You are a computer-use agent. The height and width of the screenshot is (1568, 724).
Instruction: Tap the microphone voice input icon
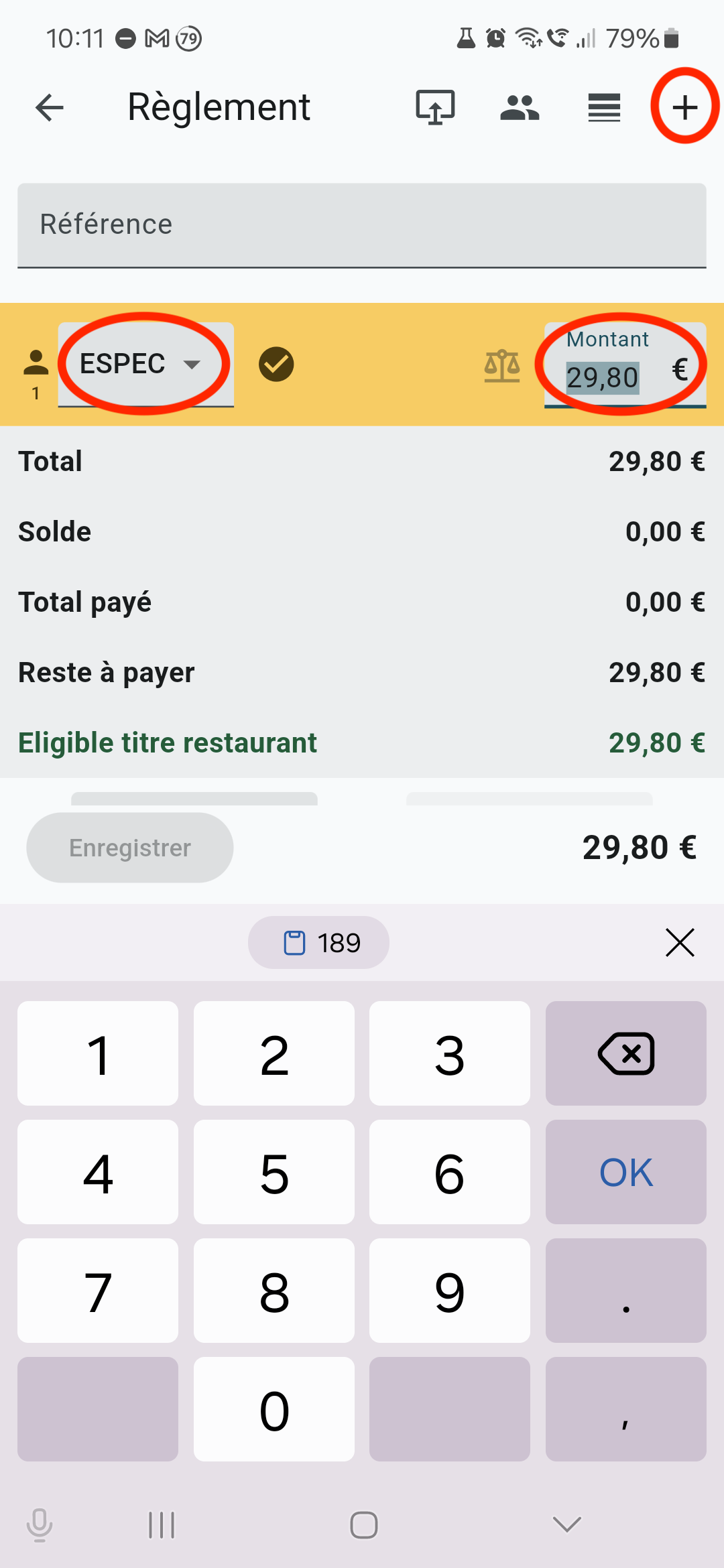[x=40, y=1524]
